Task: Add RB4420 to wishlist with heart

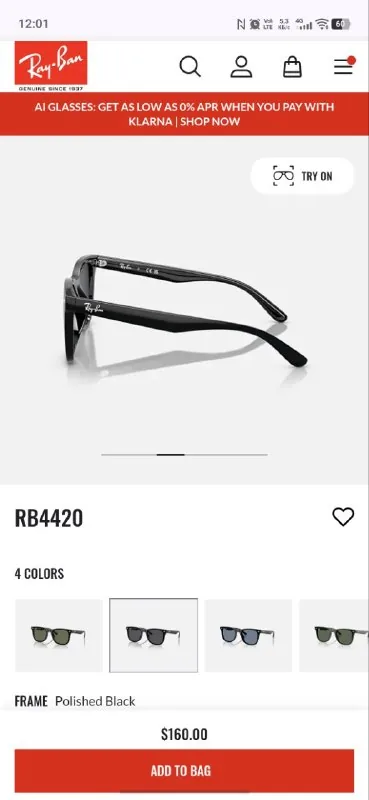Action: pos(343,517)
